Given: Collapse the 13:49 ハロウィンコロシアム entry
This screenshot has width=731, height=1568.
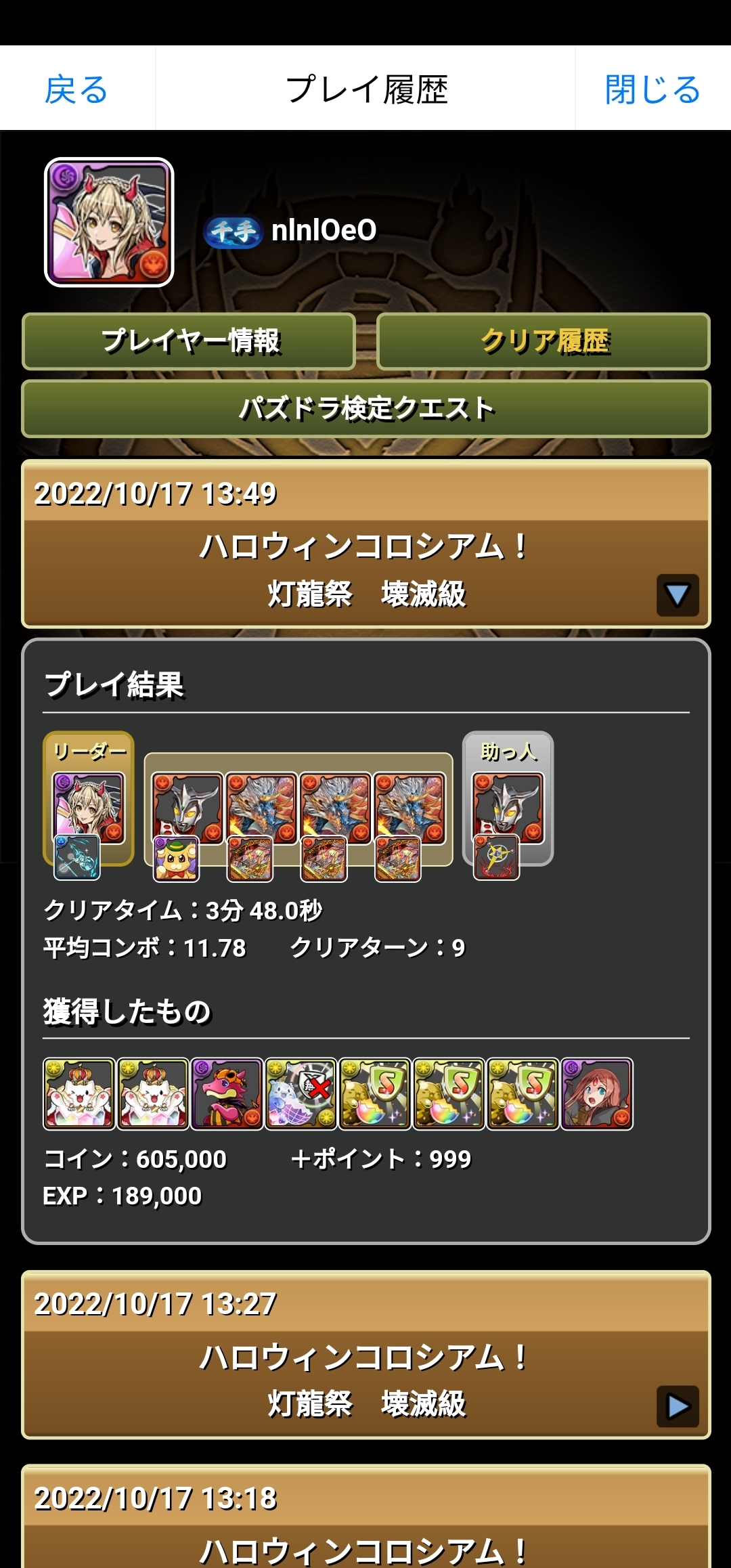Looking at the screenshot, I should coord(677,595).
